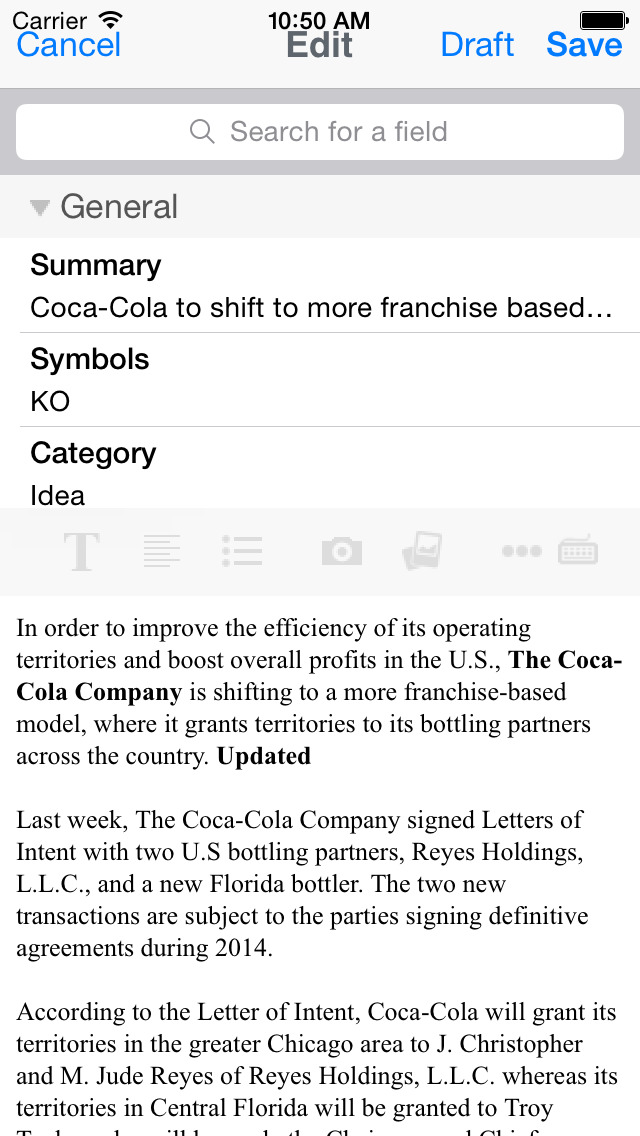Focus the Search for a field box
The height and width of the screenshot is (1136, 640).
(320, 132)
